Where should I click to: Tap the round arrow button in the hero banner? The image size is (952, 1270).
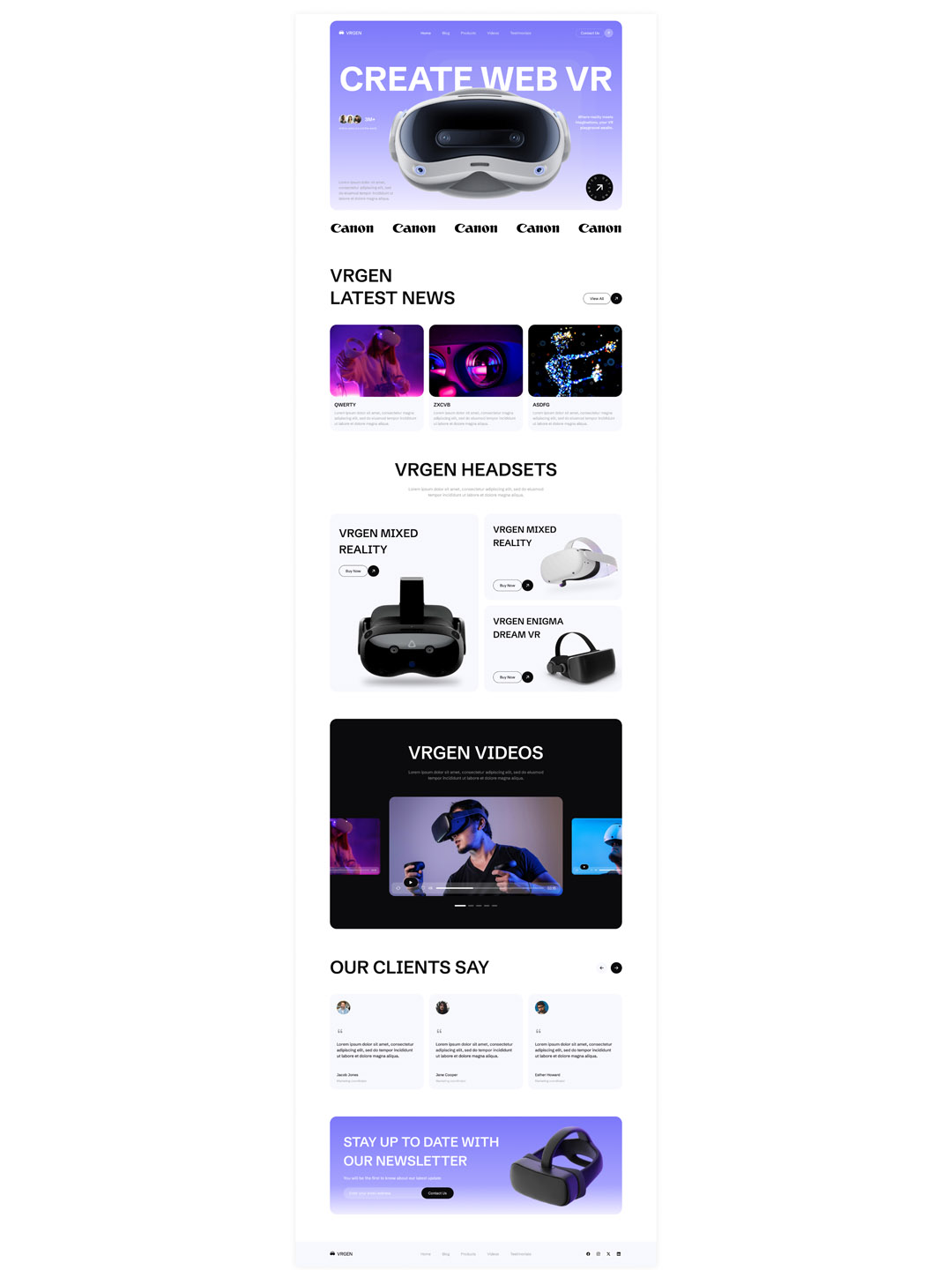pos(599,187)
